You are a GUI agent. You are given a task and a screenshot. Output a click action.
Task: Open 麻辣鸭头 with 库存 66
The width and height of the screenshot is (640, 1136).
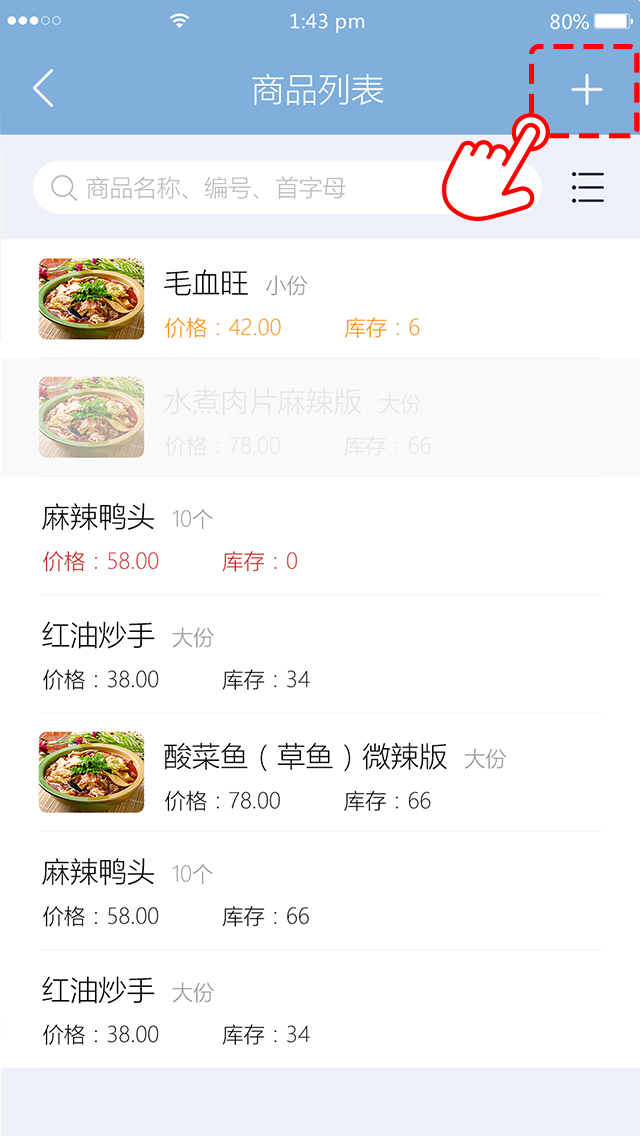coord(320,891)
